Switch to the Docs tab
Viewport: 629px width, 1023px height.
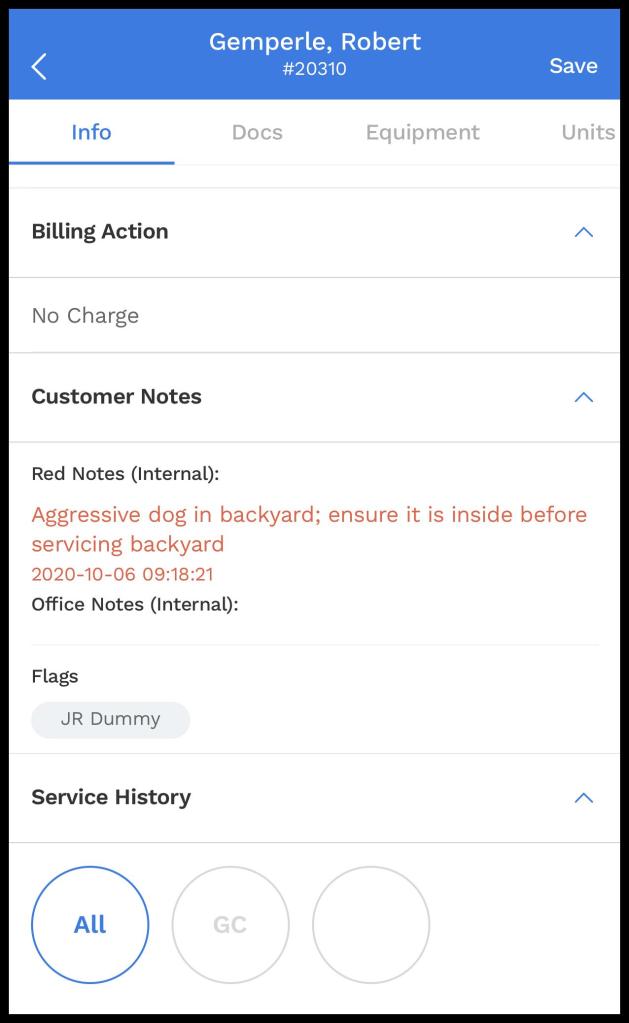(257, 132)
